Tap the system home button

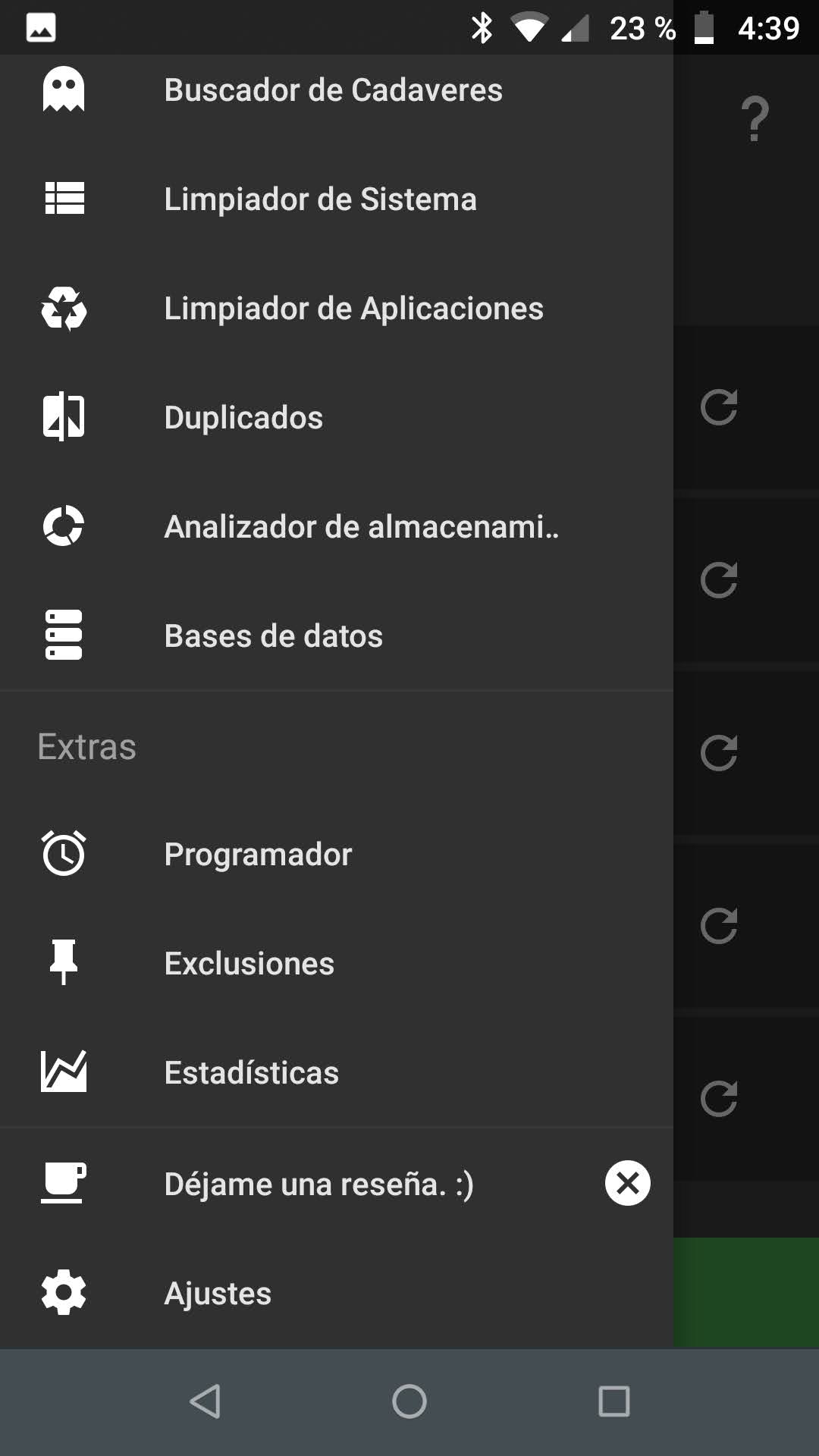(409, 1401)
